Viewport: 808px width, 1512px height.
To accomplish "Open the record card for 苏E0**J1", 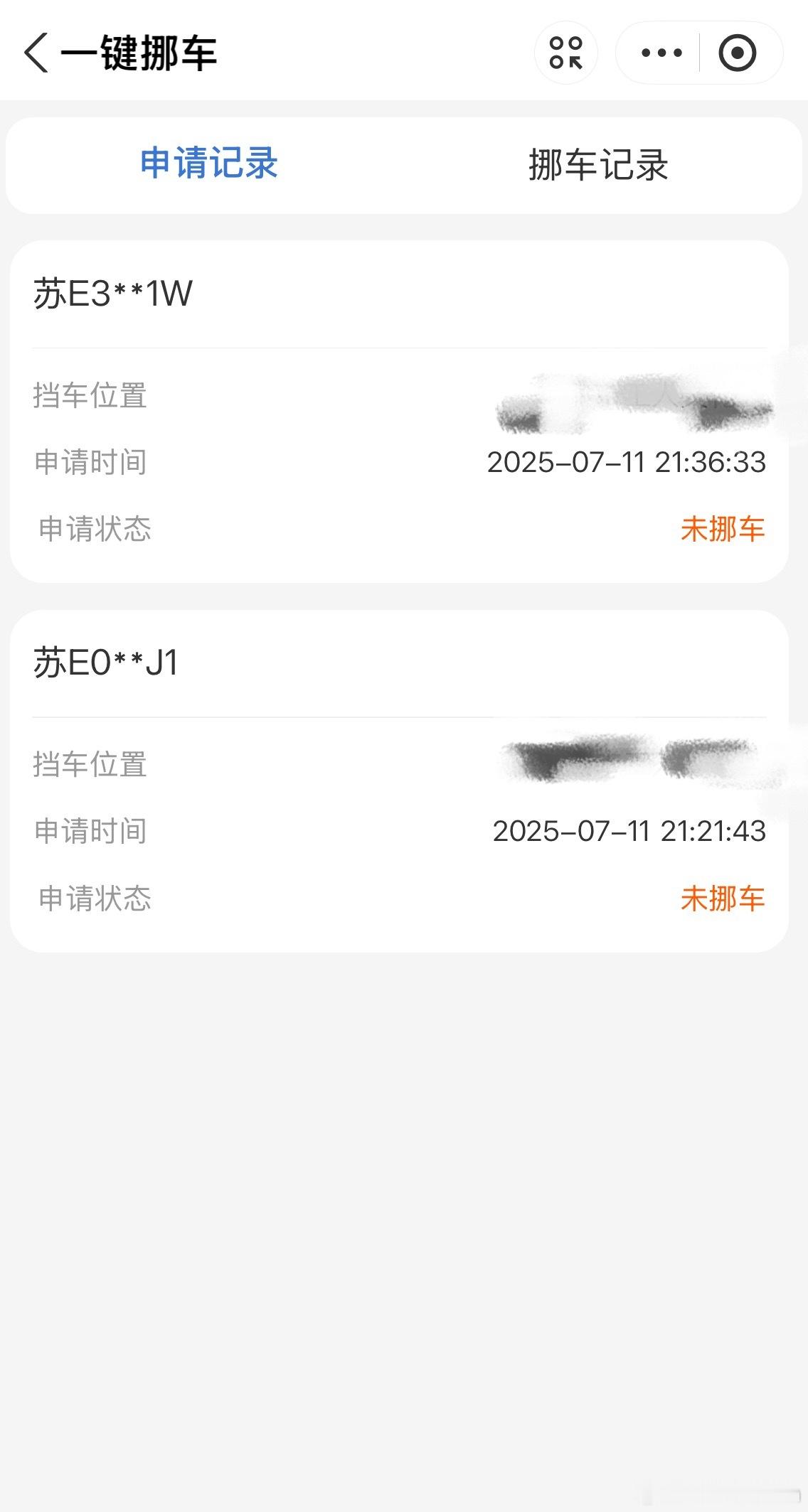I will [x=399, y=781].
